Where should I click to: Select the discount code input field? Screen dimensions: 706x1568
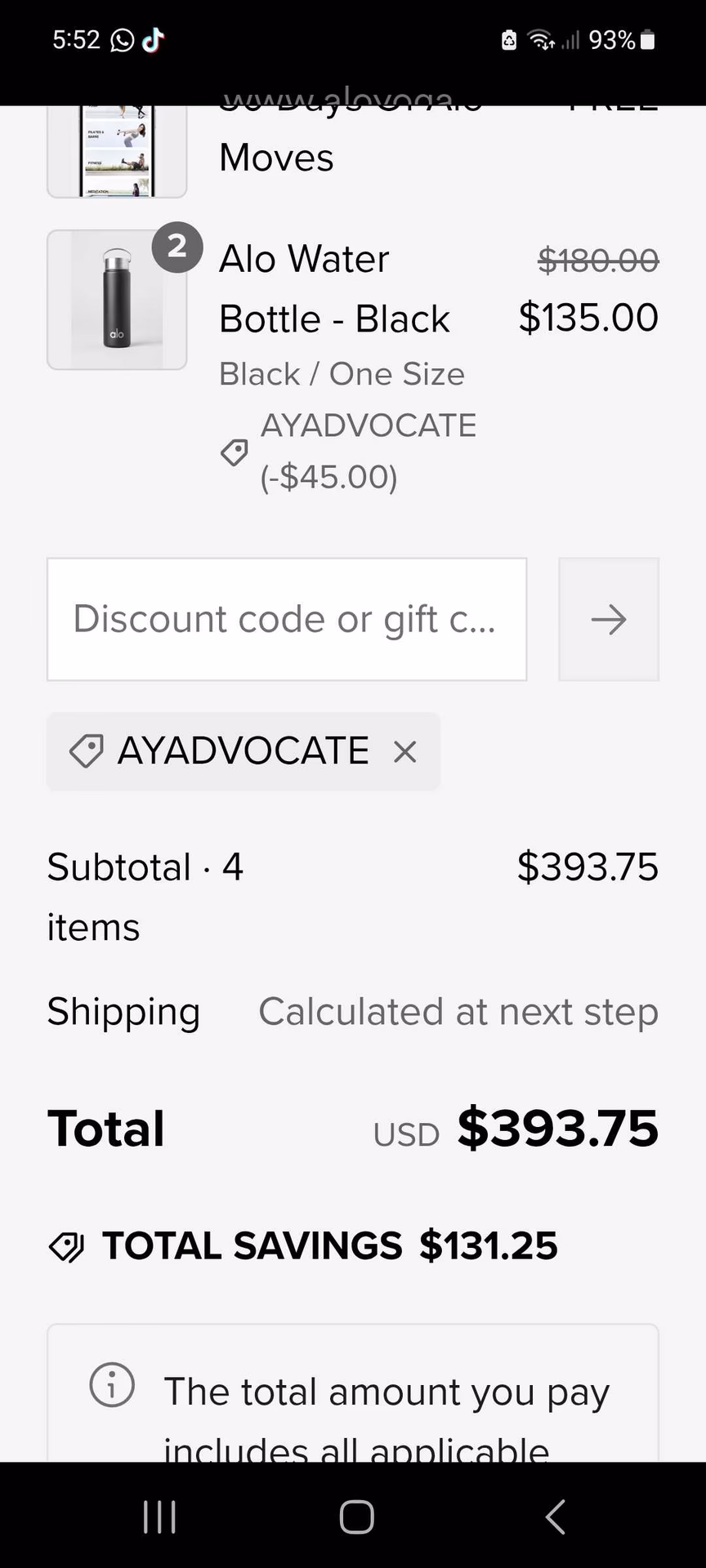coord(286,619)
